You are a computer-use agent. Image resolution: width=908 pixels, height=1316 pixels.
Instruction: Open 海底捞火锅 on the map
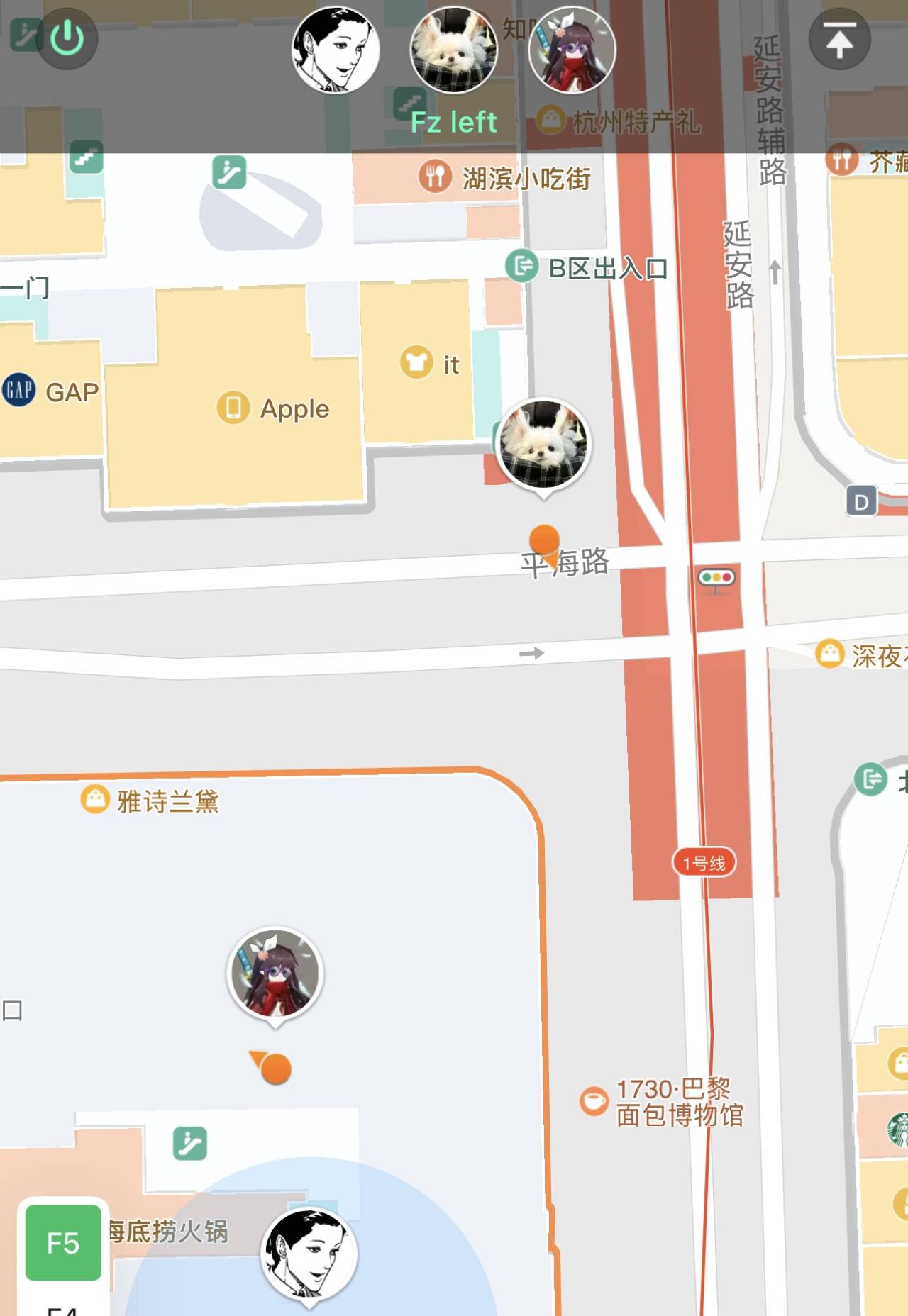168,1232
